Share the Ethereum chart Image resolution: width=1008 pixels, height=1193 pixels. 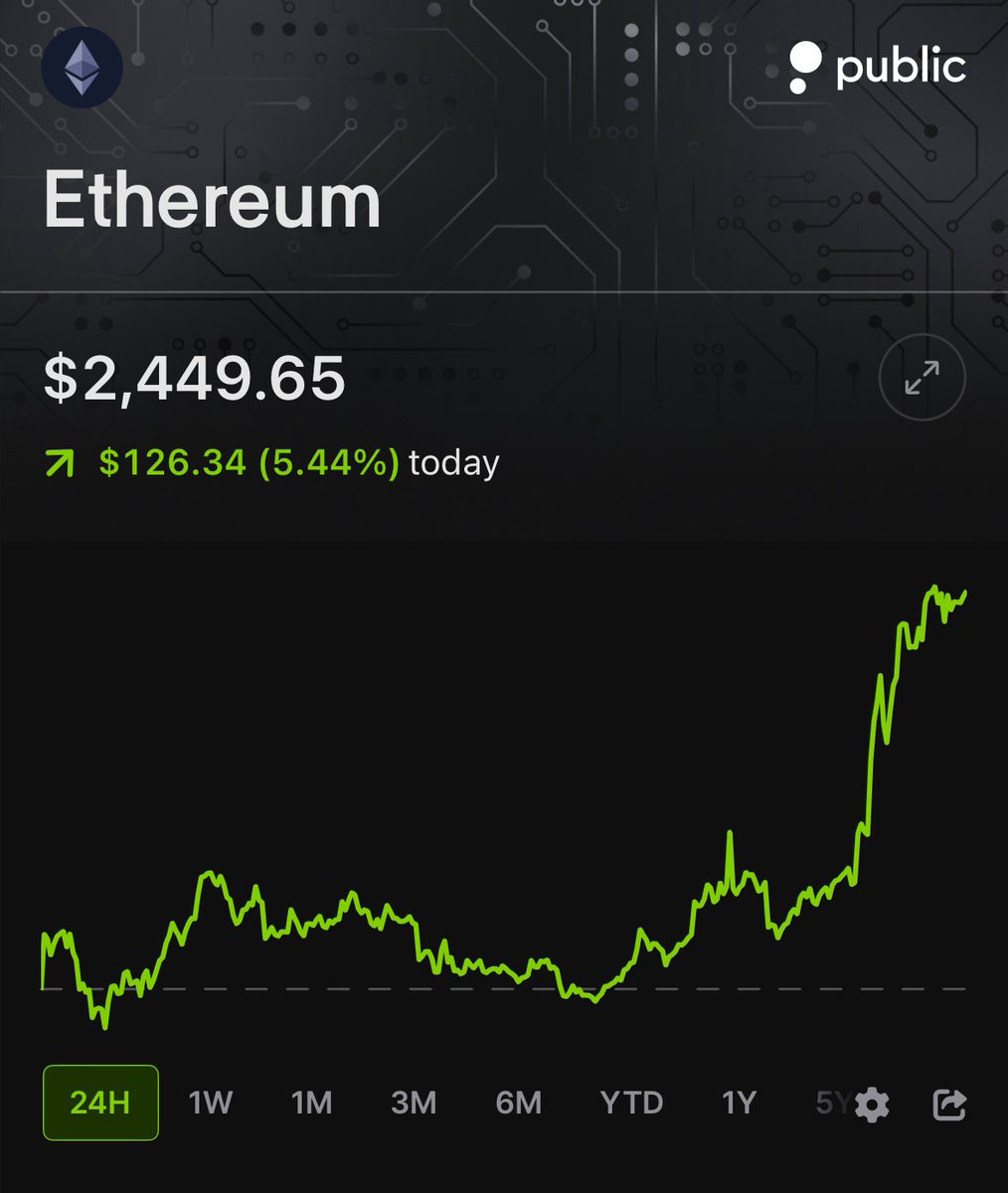click(949, 1104)
